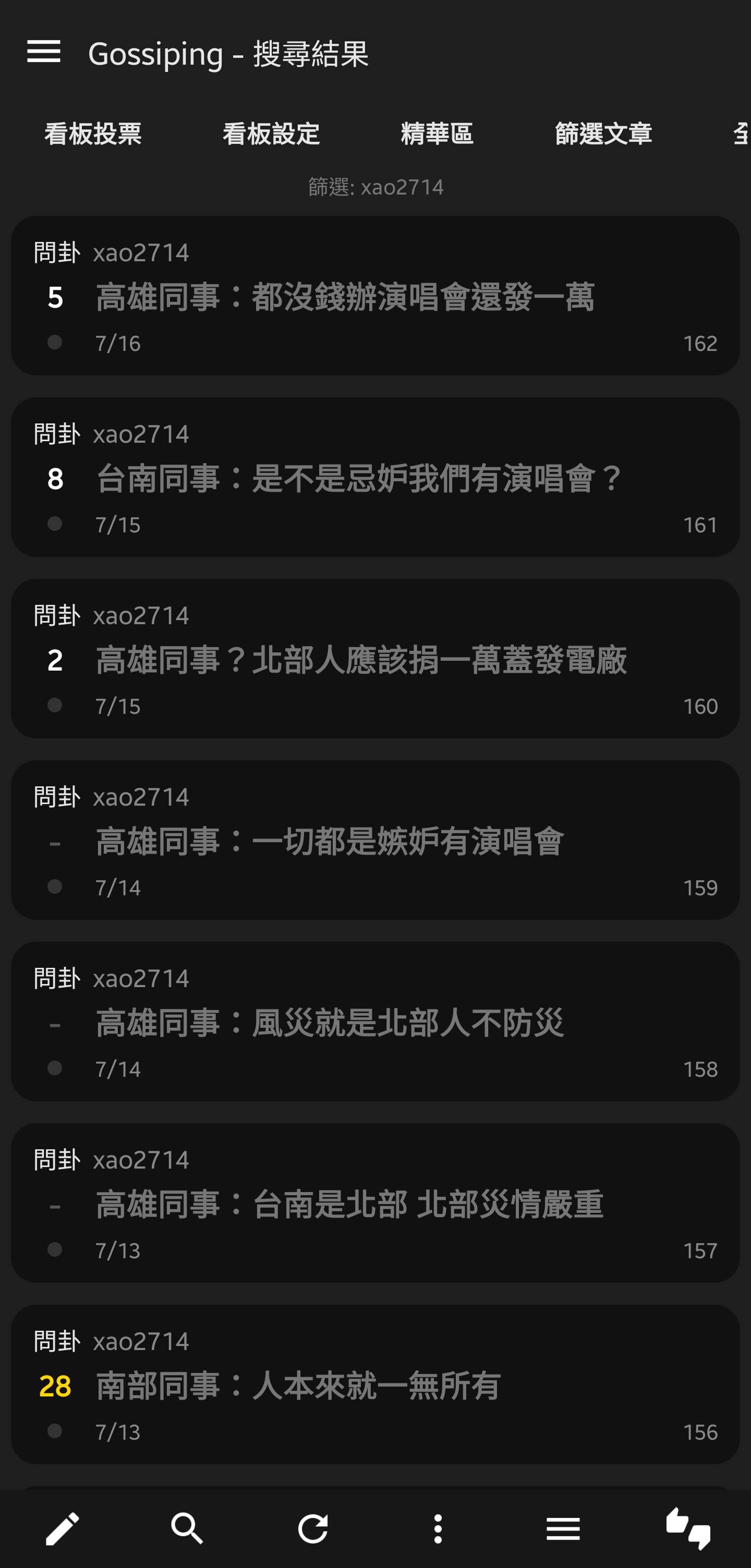Viewport: 751px width, 1568px height.
Task: Compose a new post with pencil icon
Action: point(63,1528)
